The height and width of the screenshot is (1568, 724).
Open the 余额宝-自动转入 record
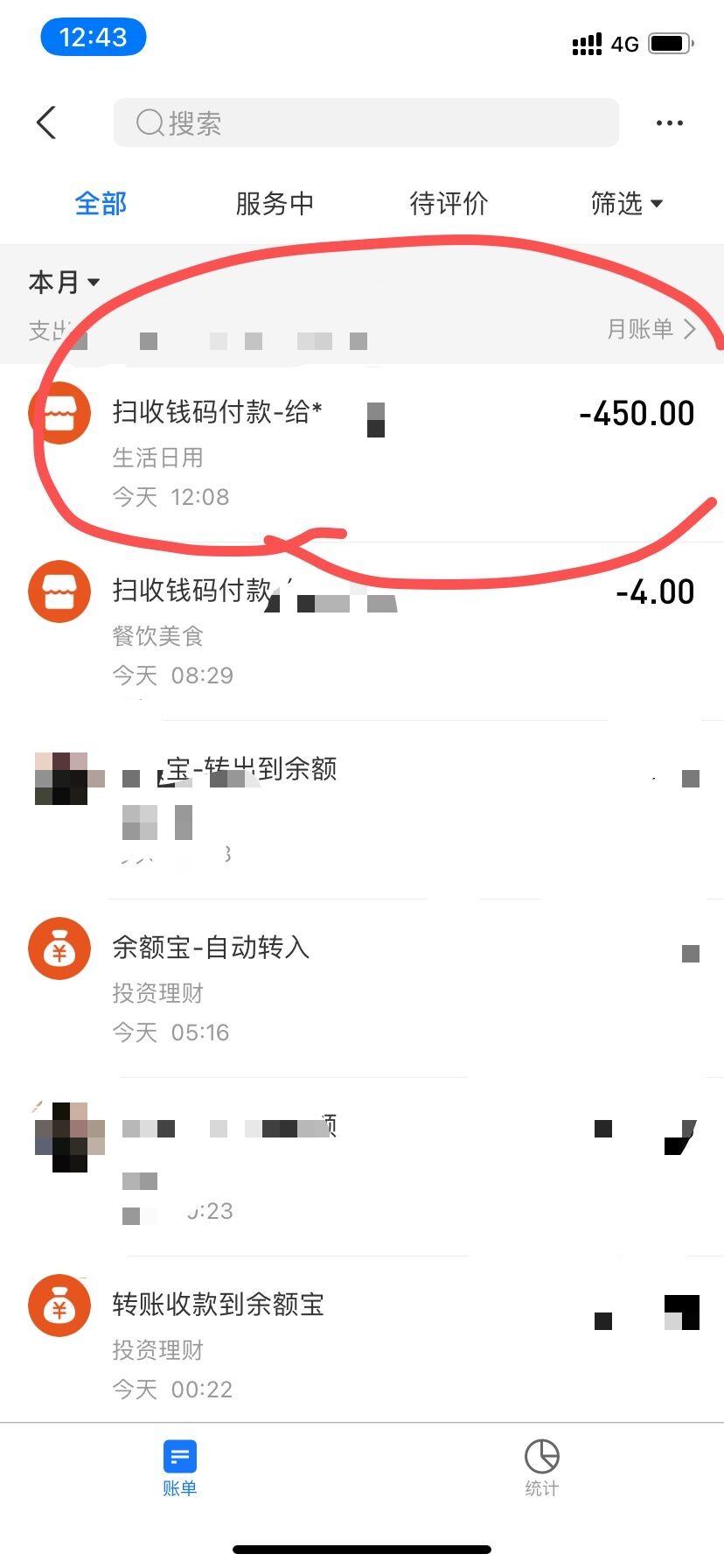362,988
